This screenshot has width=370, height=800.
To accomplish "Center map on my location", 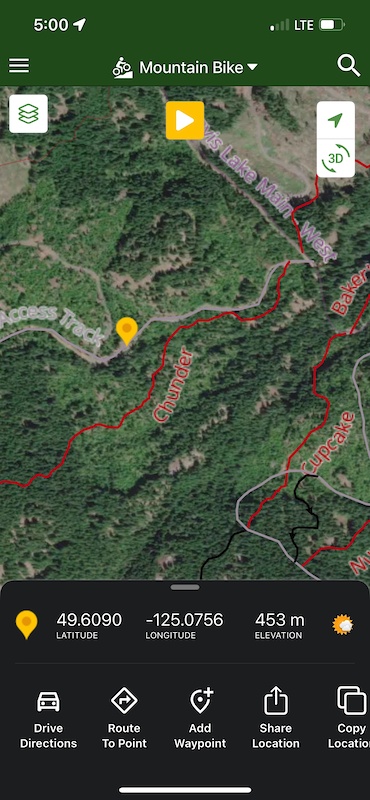I will pos(335,120).
